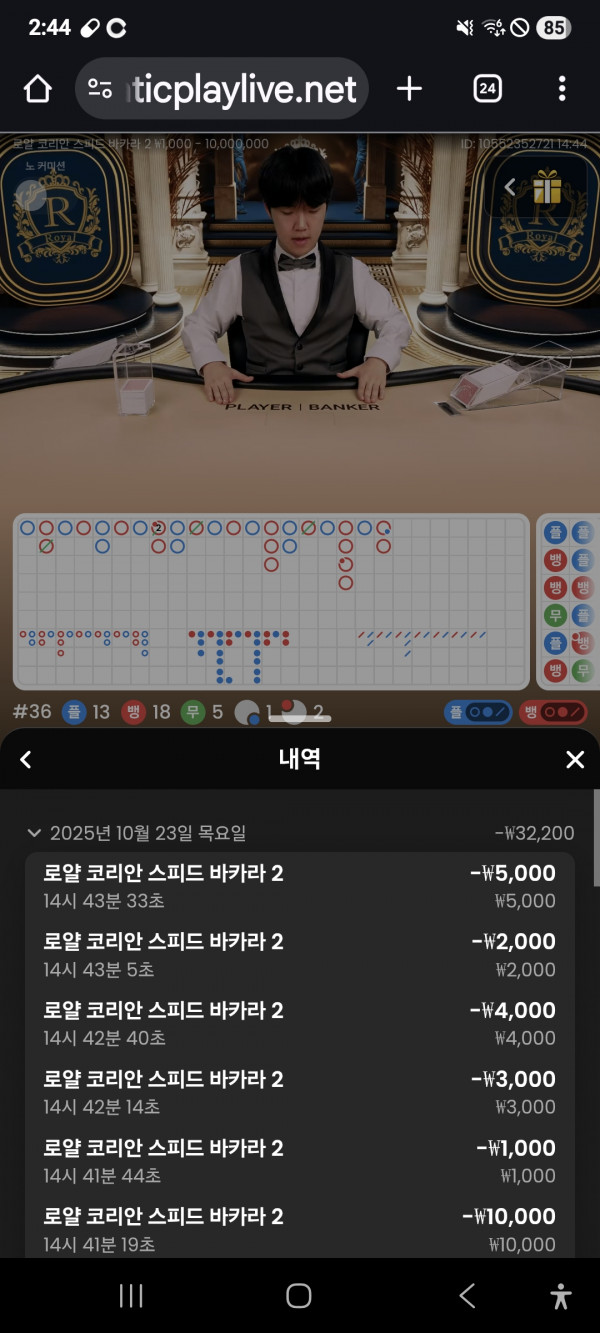Open the 14시 42분 40초 bet record
The height and width of the screenshot is (1333, 600).
point(299,1024)
